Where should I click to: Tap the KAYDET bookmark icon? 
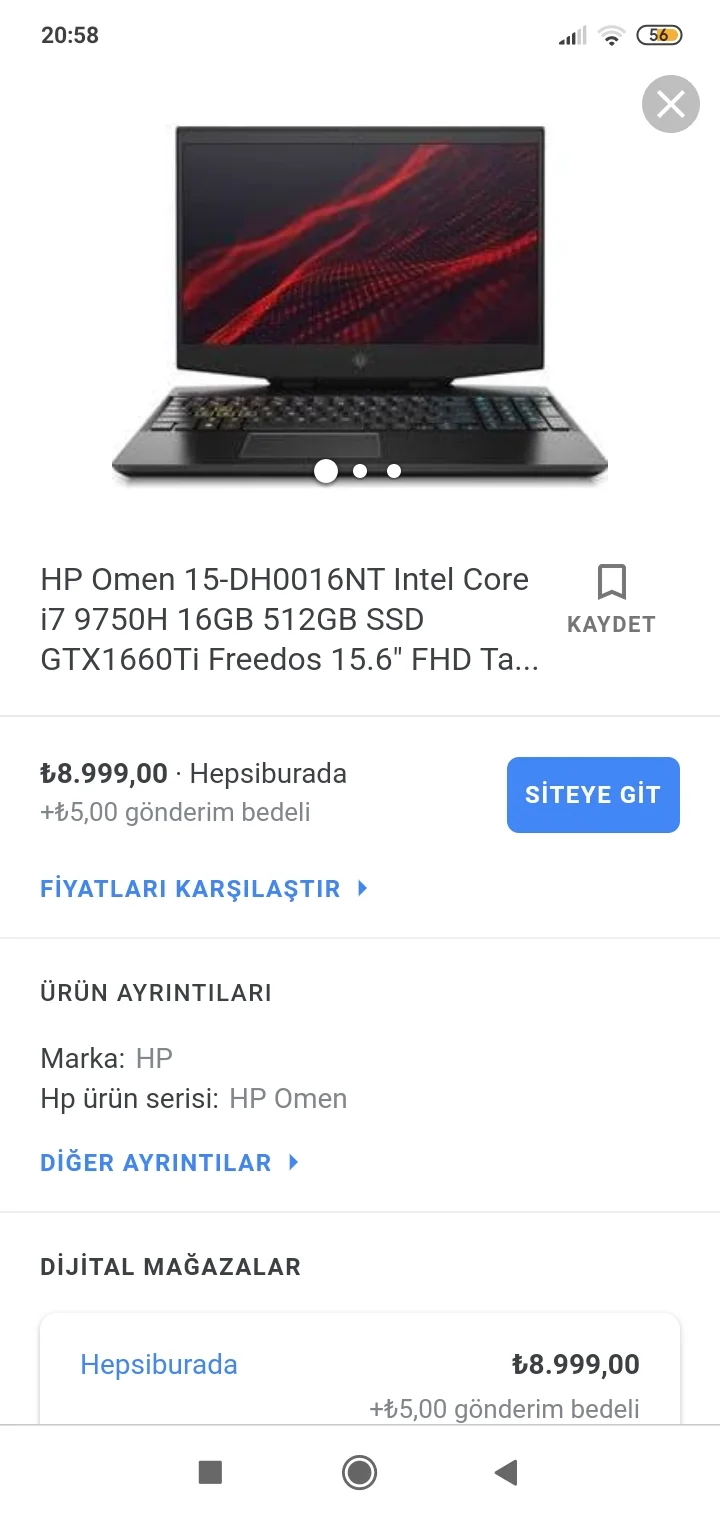[x=611, y=584]
